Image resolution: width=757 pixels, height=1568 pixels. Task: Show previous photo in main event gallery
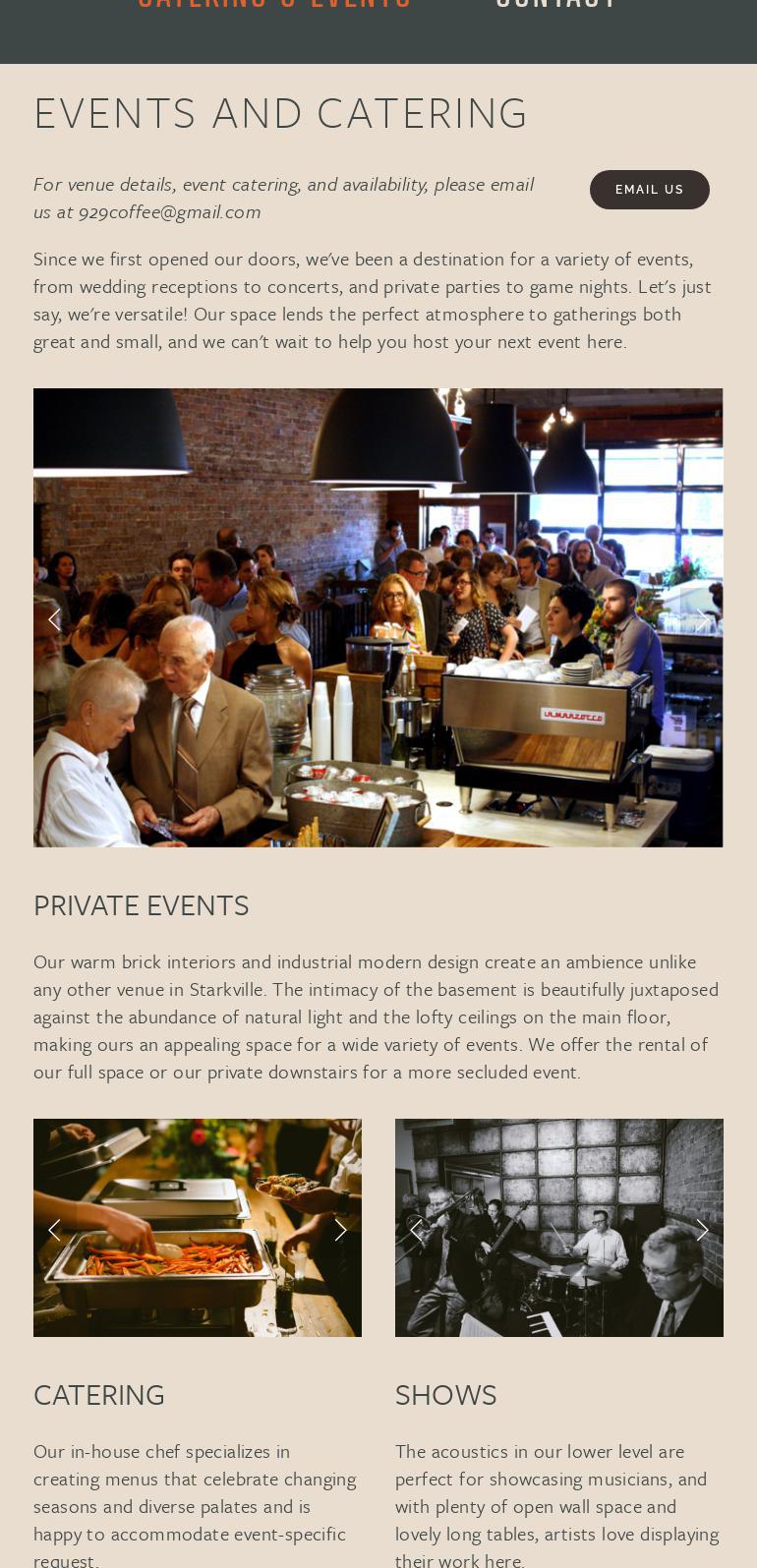point(54,618)
